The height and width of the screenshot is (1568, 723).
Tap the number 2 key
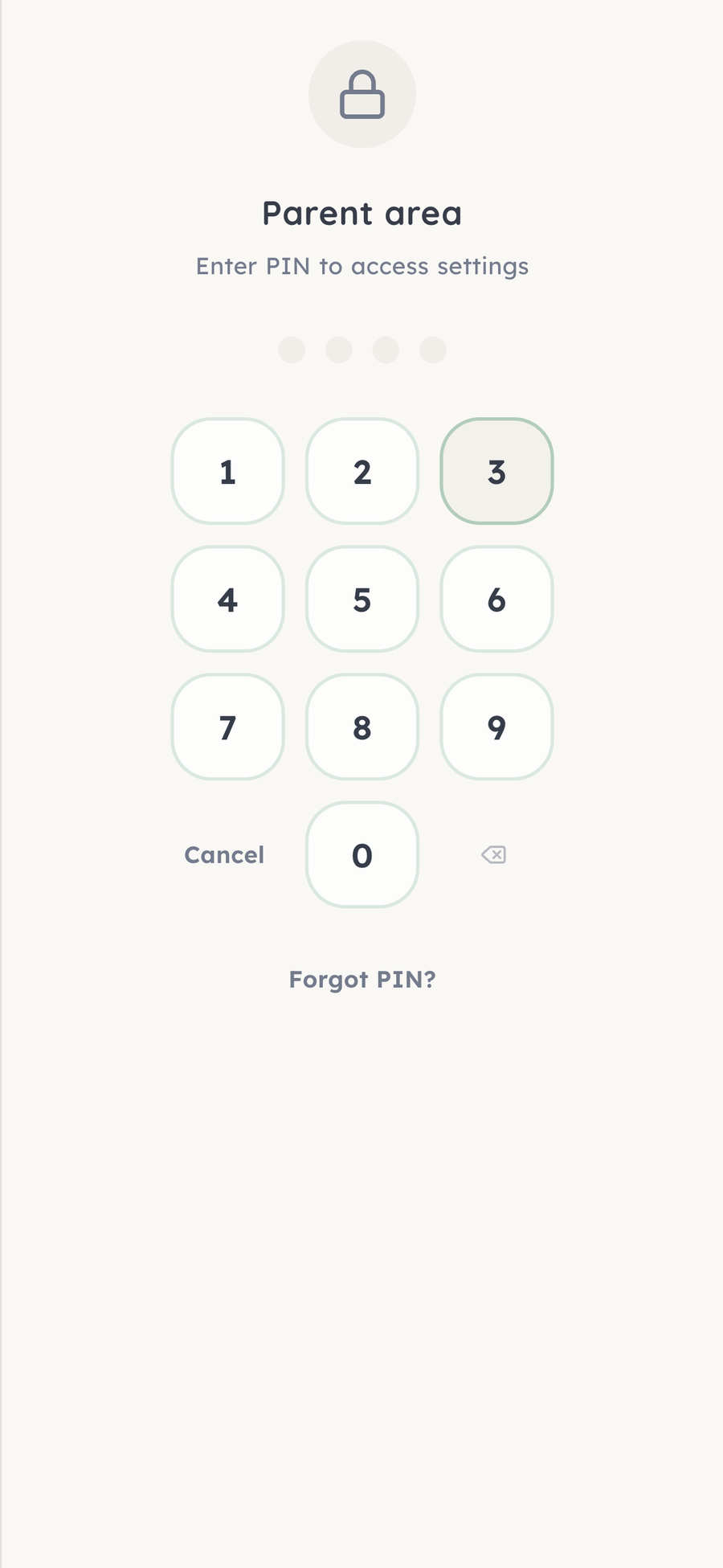pos(362,471)
